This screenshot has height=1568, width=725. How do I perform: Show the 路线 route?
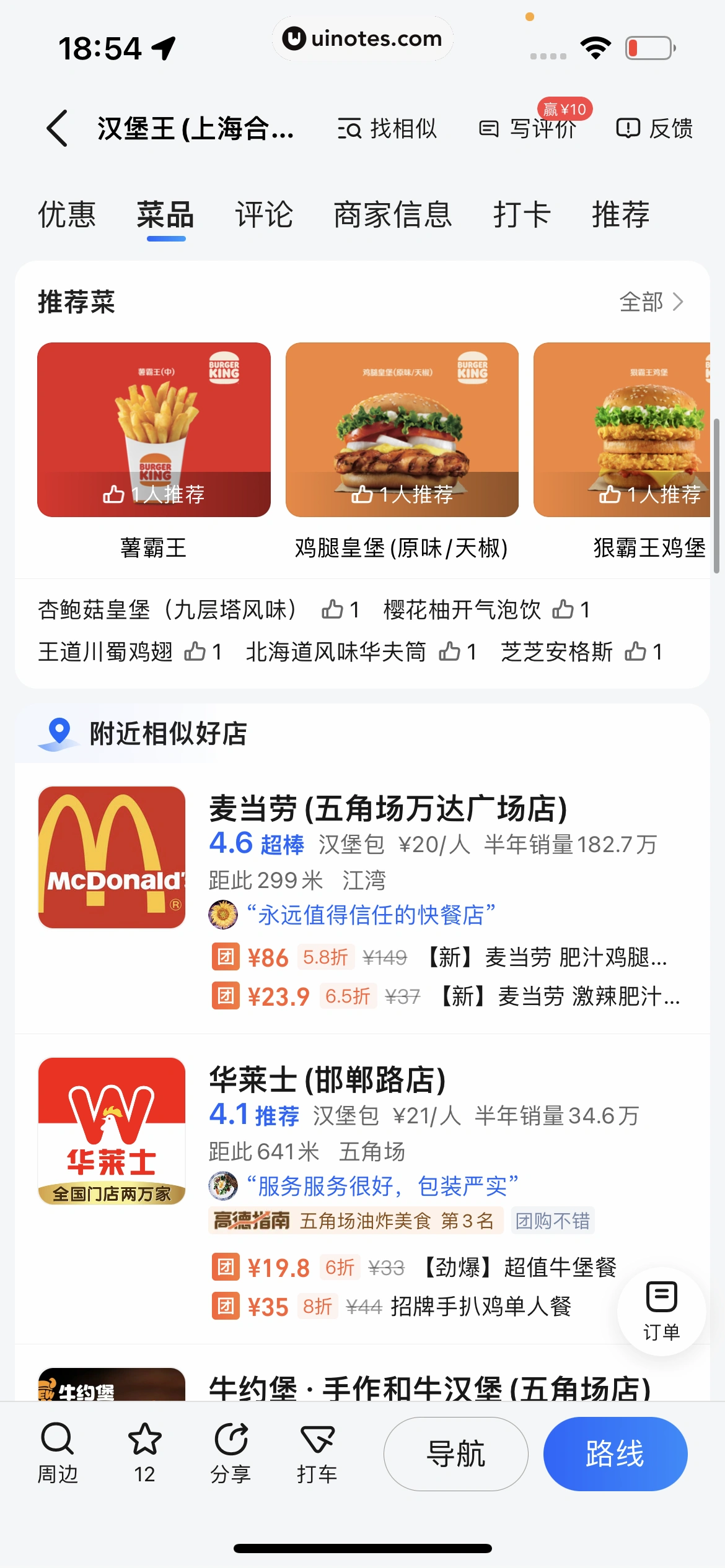point(615,1453)
